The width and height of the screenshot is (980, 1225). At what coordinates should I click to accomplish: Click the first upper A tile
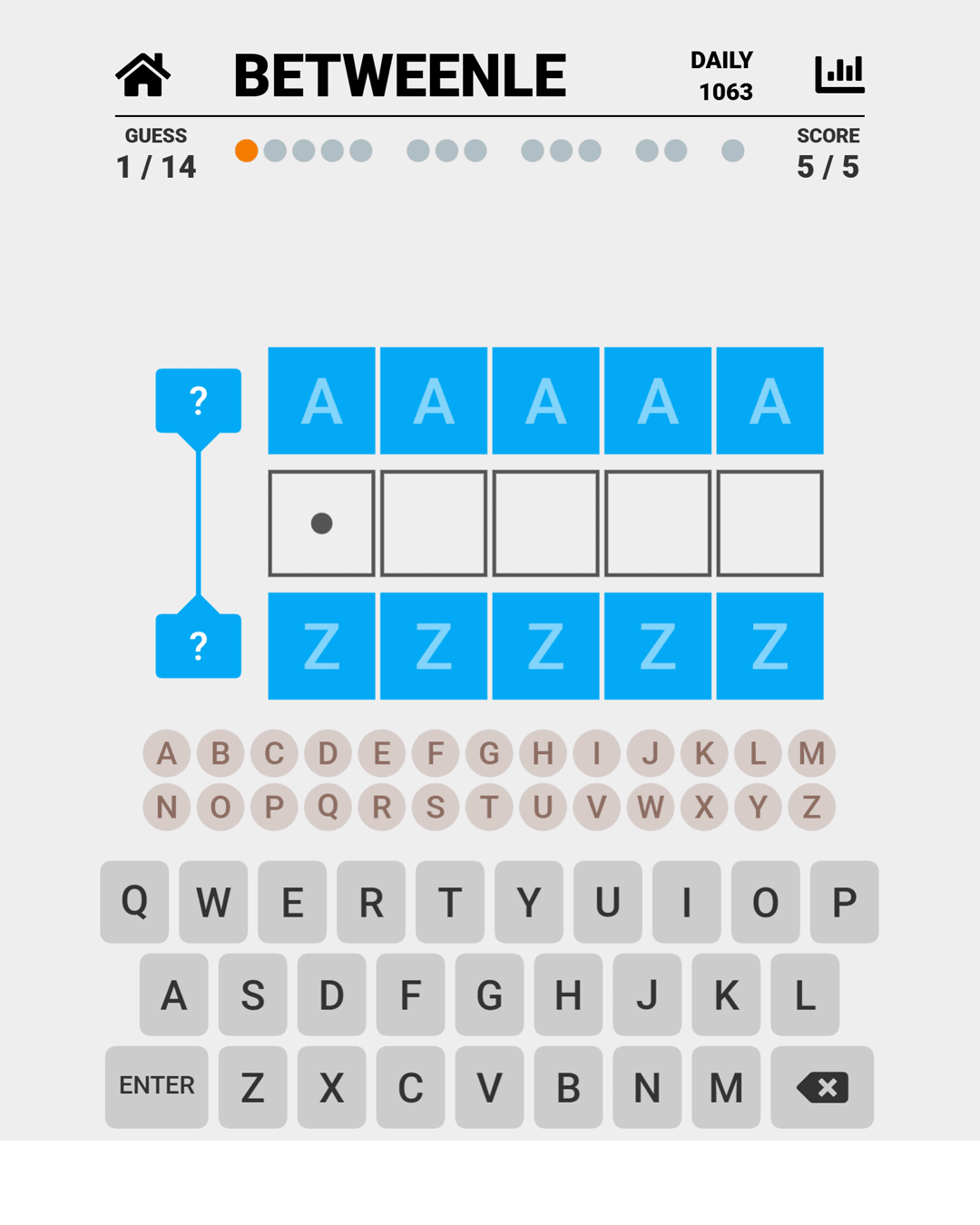point(322,400)
